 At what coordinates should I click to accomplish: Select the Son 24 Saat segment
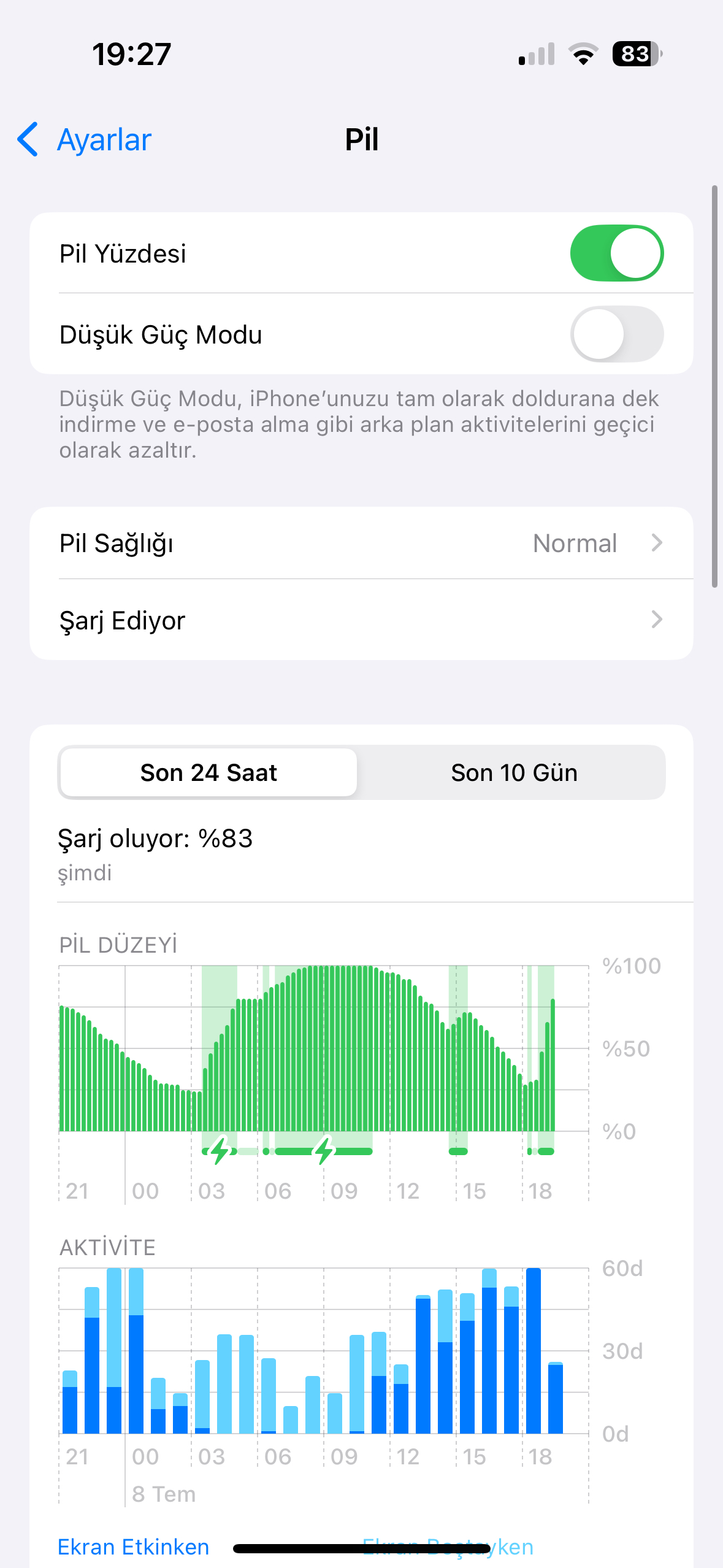(x=208, y=772)
